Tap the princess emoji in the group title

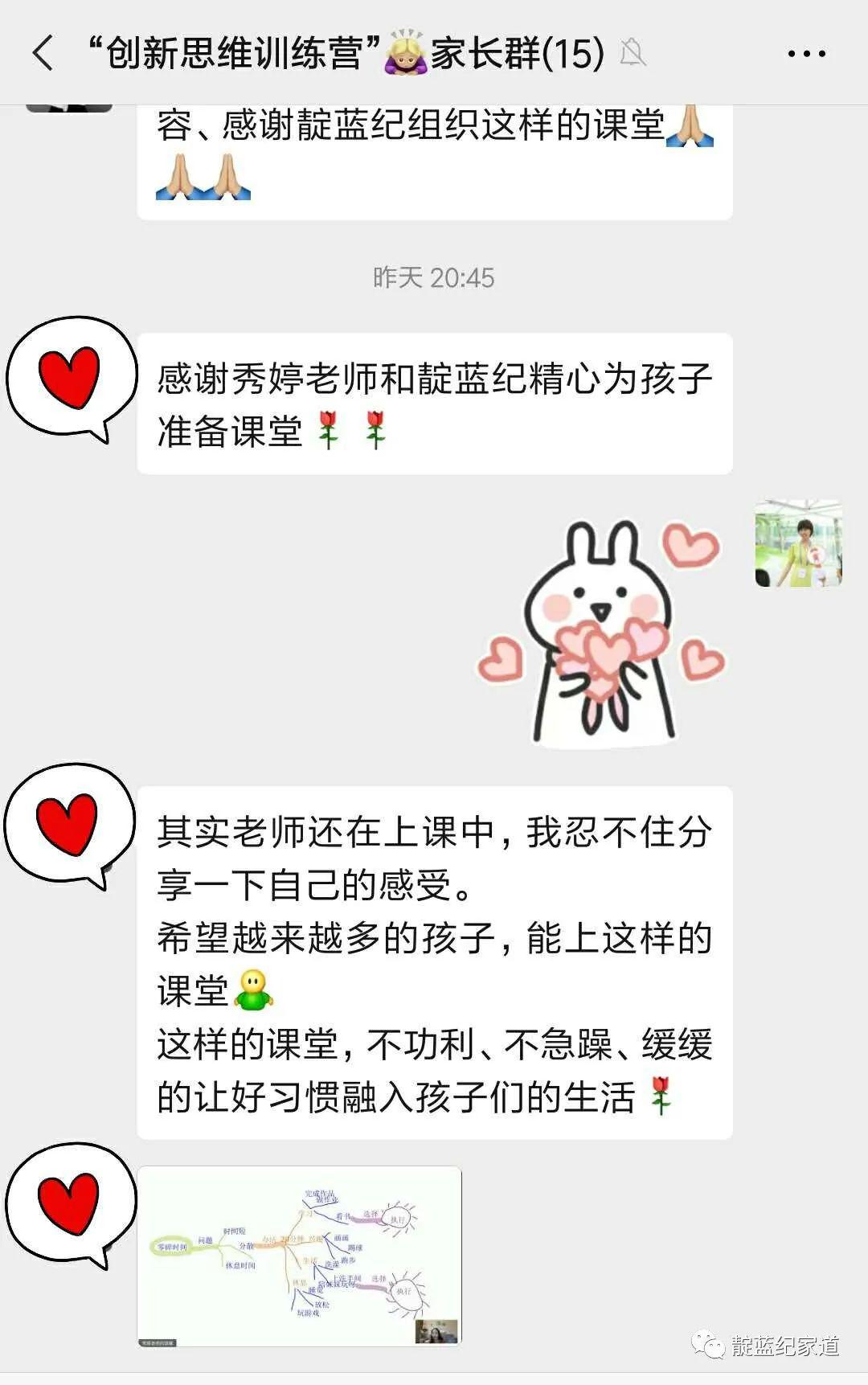[403, 51]
